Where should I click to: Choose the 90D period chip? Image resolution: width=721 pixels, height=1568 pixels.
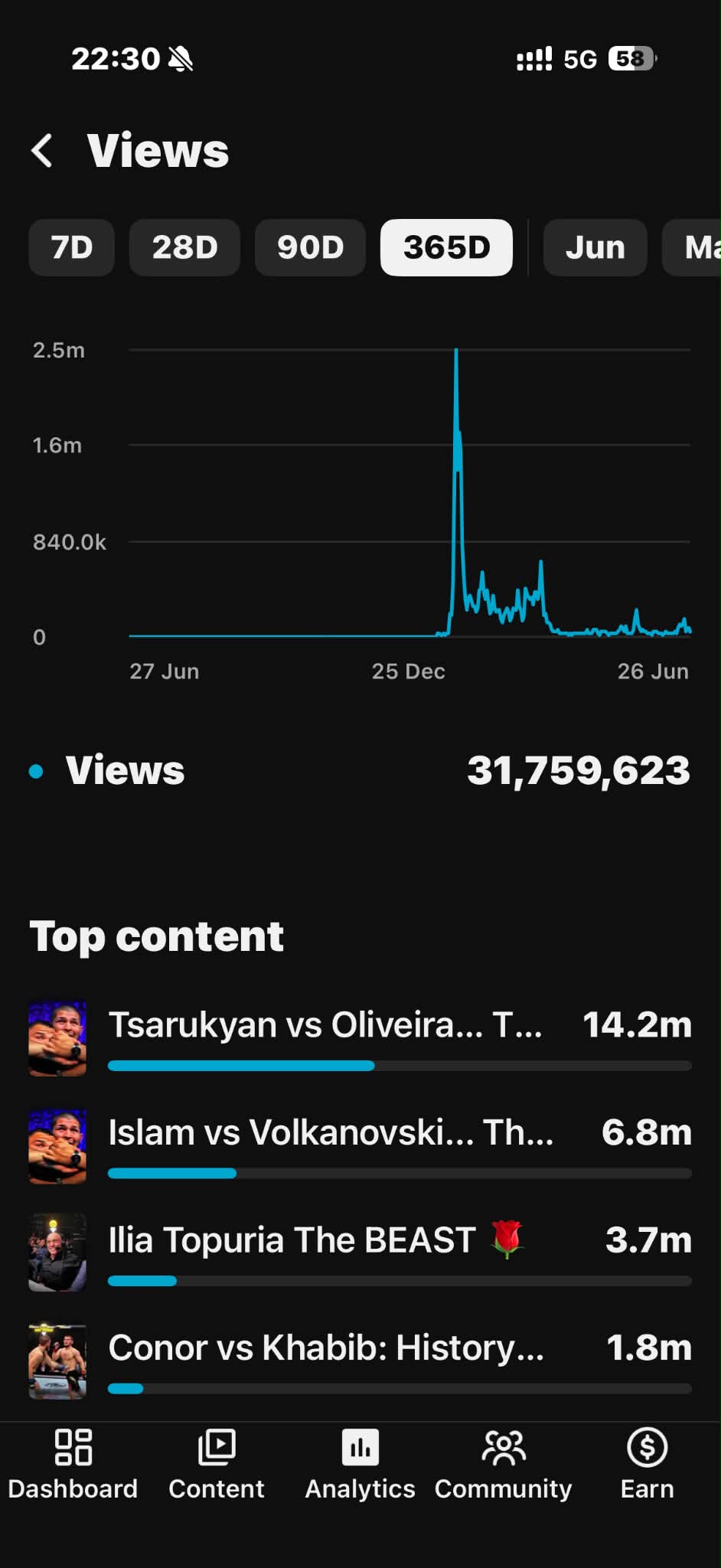[310, 247]
